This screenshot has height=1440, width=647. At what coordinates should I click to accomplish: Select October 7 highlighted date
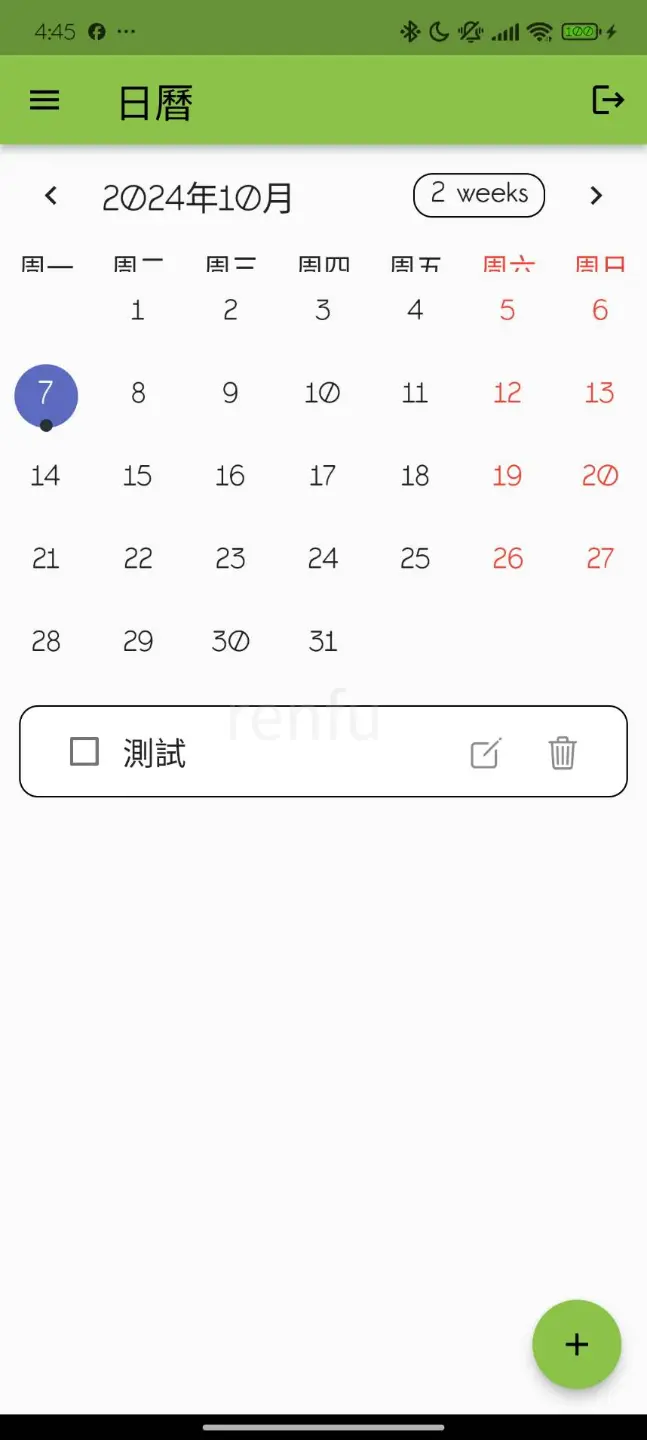46,395
